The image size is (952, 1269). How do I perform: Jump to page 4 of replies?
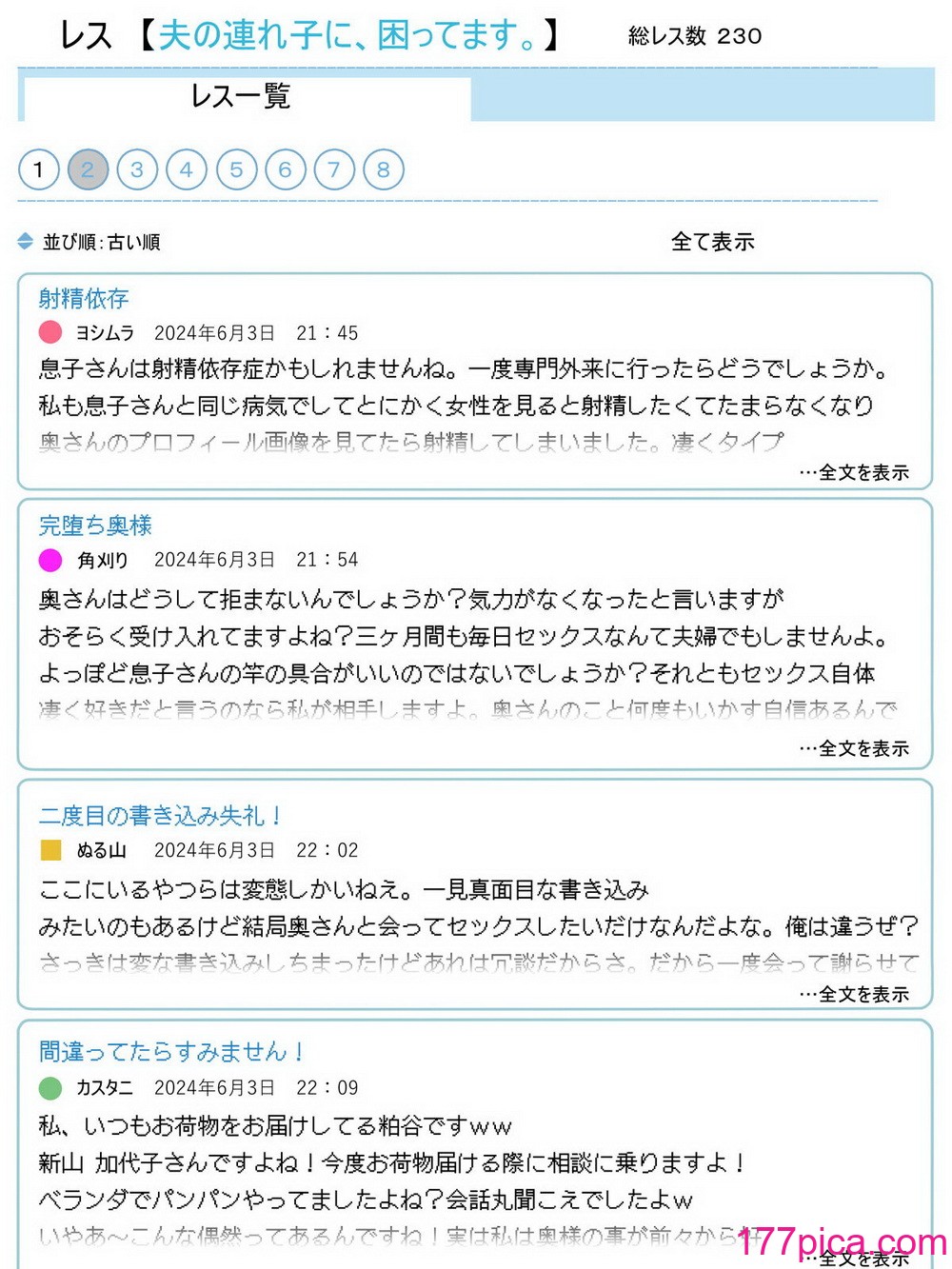click(187, 170)
